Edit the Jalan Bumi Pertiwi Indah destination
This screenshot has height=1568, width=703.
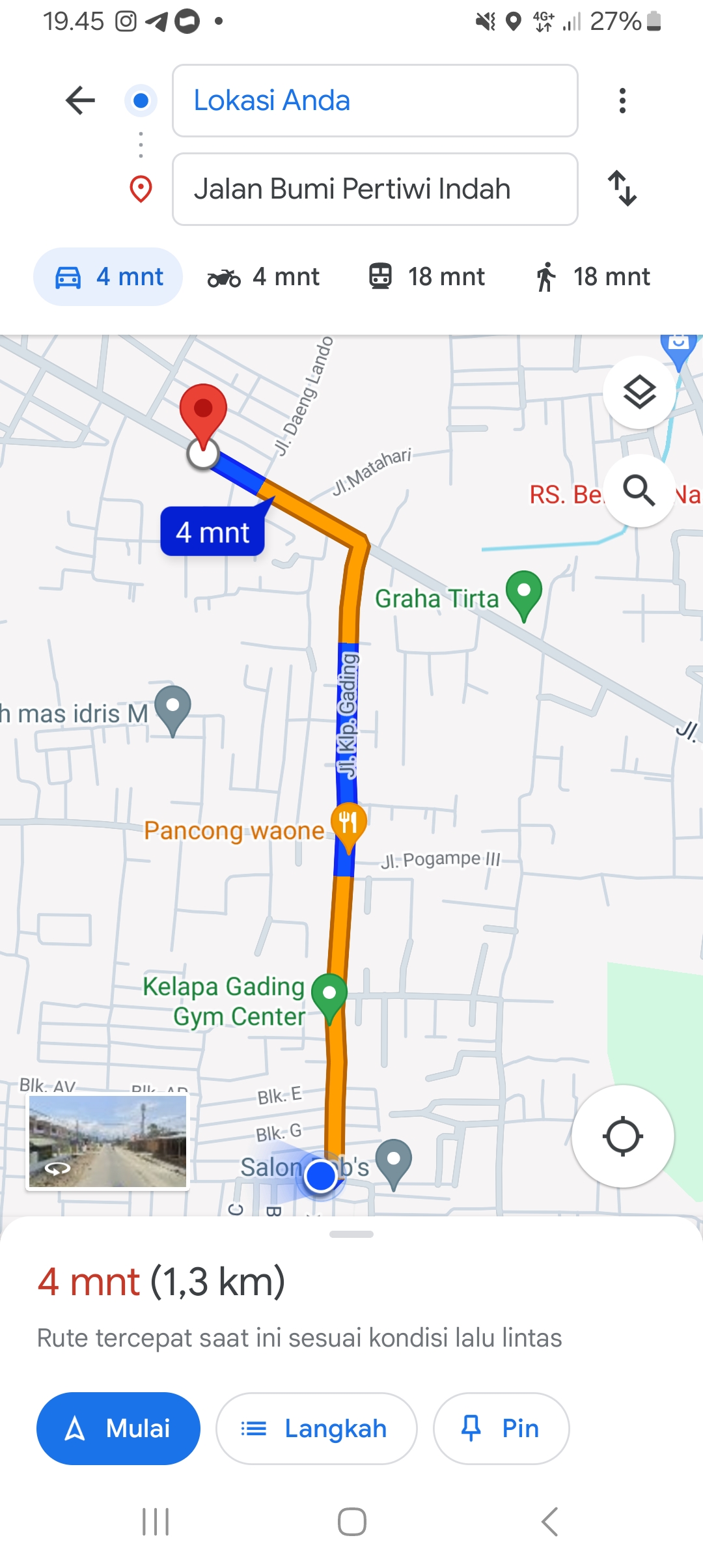[x=375, y=189]
